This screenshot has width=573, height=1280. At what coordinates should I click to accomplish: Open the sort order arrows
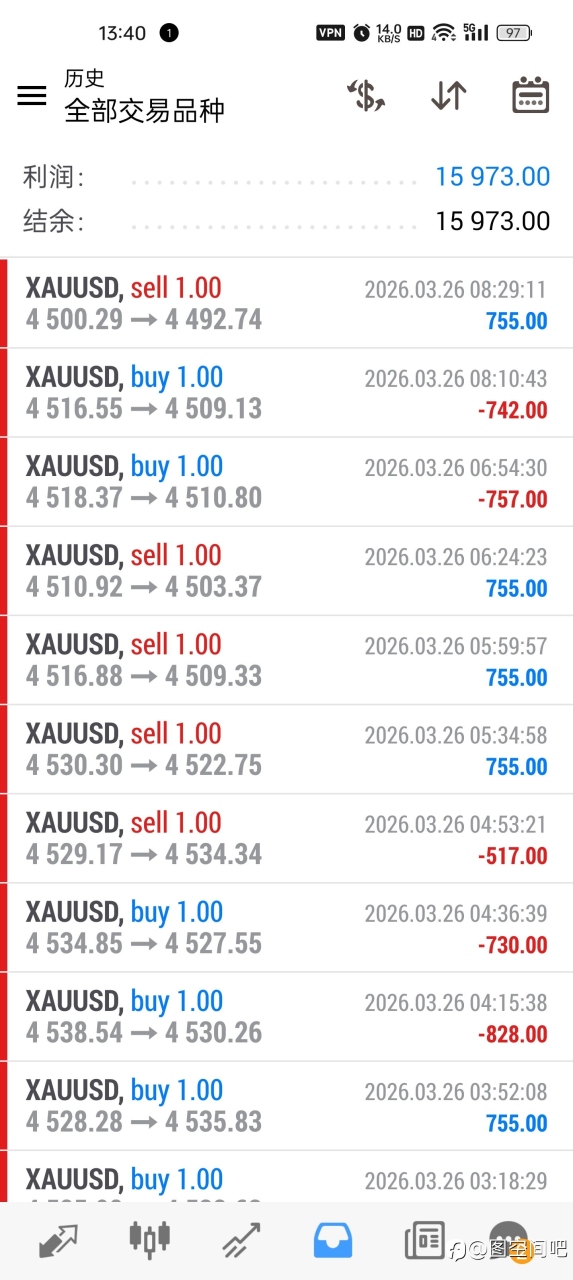coord(449,96)
